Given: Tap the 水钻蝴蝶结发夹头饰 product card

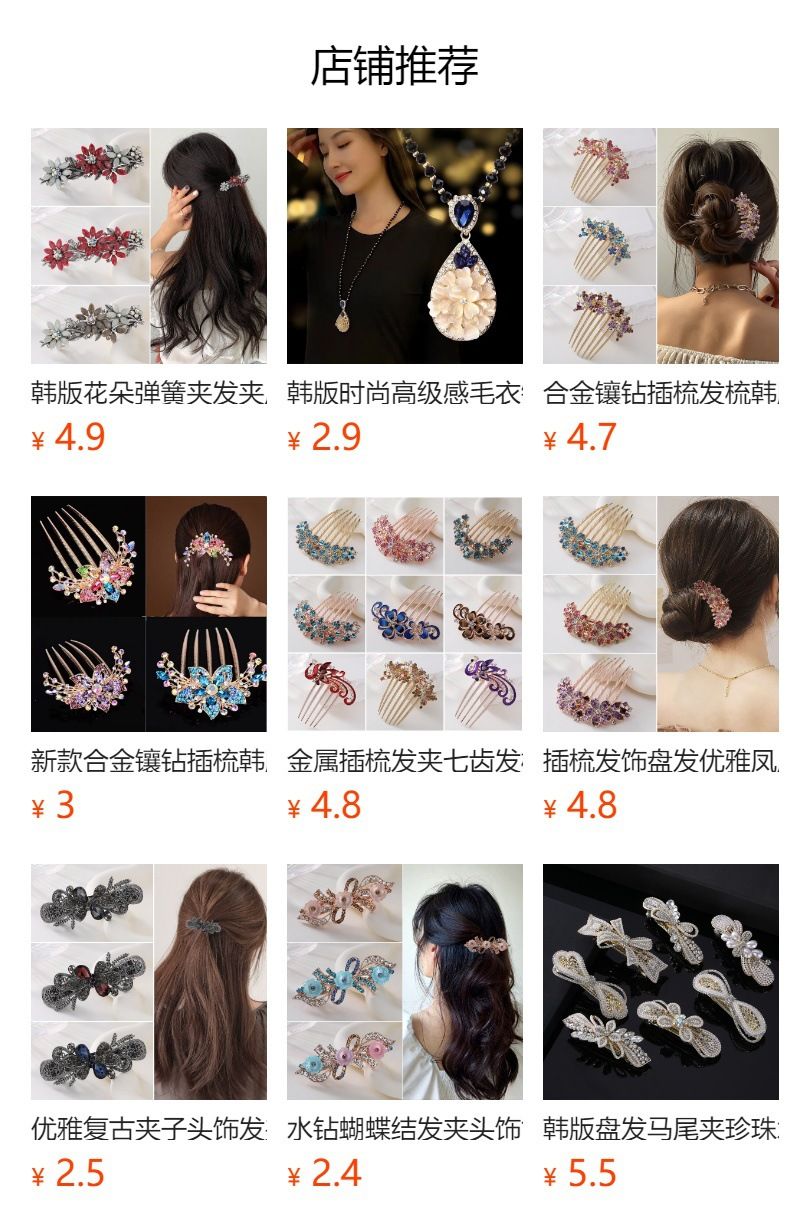Looking at the screenshot, I should coord(405,982).
